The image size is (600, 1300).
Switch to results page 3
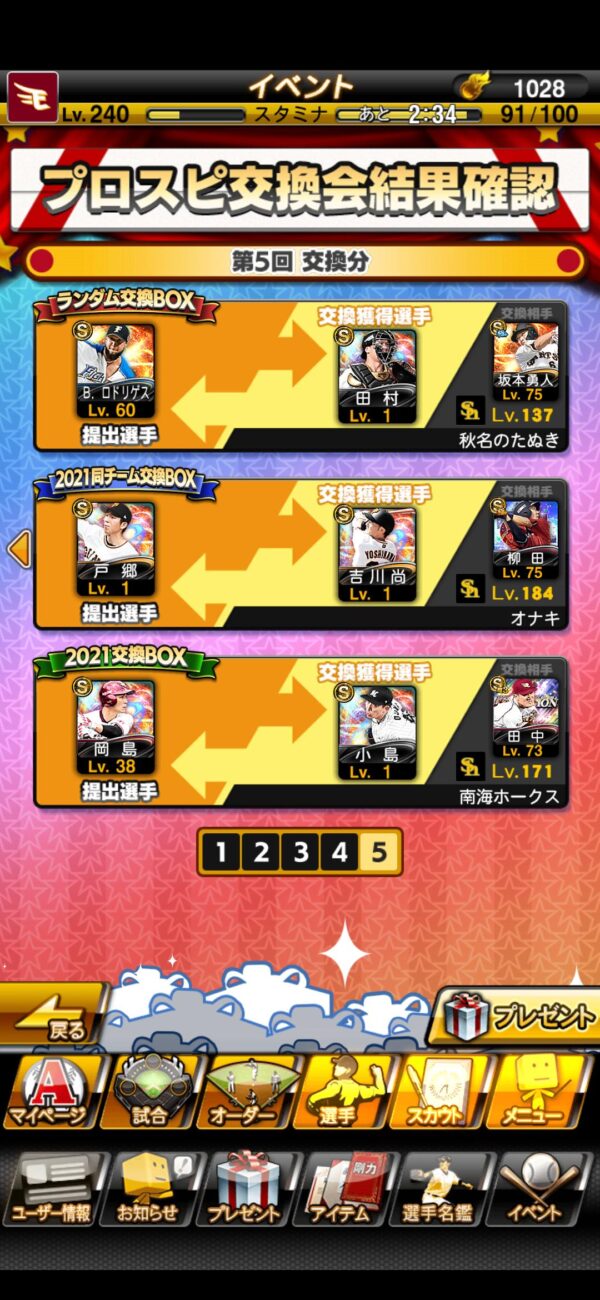click(301, 853)
